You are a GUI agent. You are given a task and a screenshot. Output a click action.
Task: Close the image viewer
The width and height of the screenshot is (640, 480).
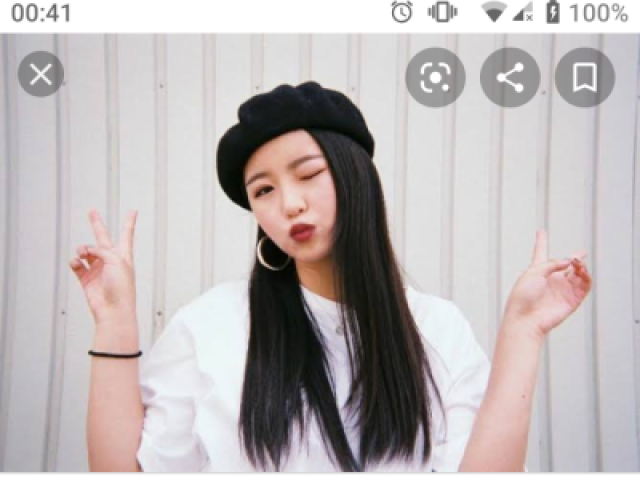pyautogui.click(x=41, y=74)
